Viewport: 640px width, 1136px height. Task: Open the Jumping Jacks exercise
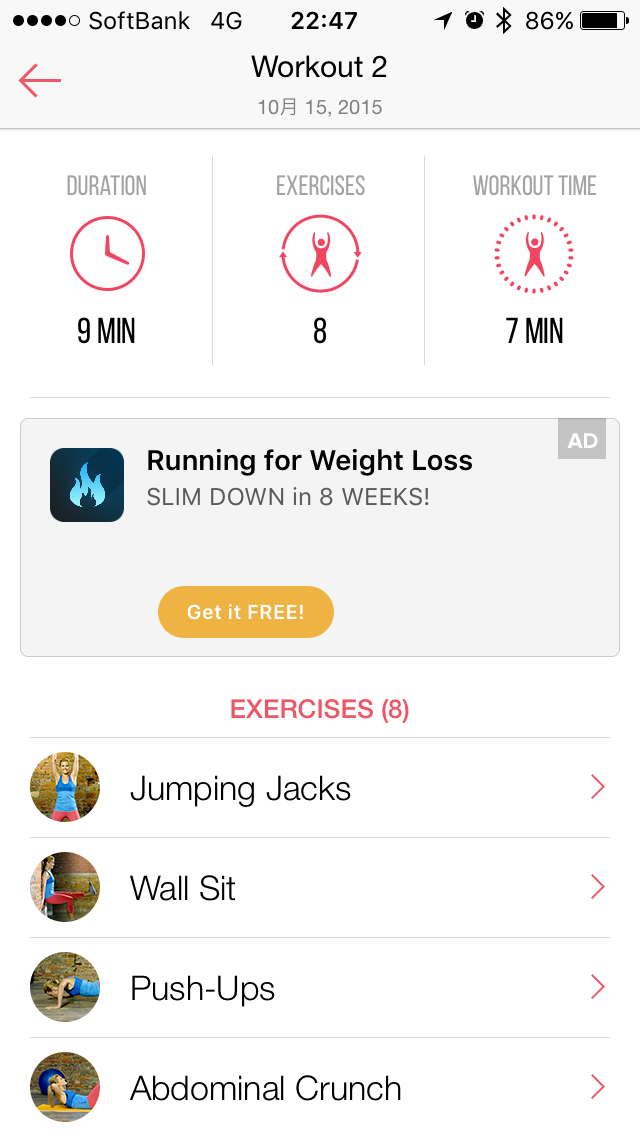(x=320, y=788)
